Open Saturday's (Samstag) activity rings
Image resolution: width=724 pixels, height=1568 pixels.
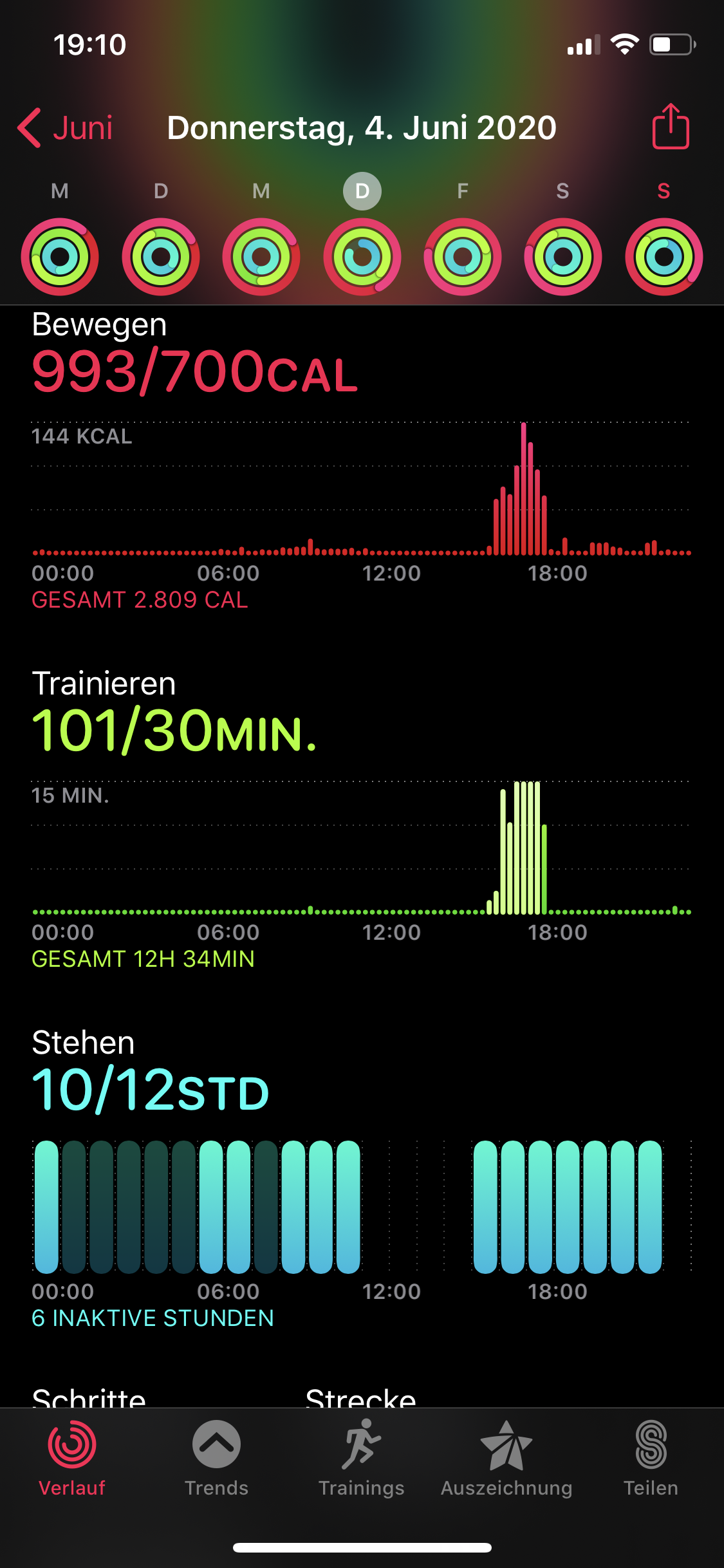tap(563, 256)
